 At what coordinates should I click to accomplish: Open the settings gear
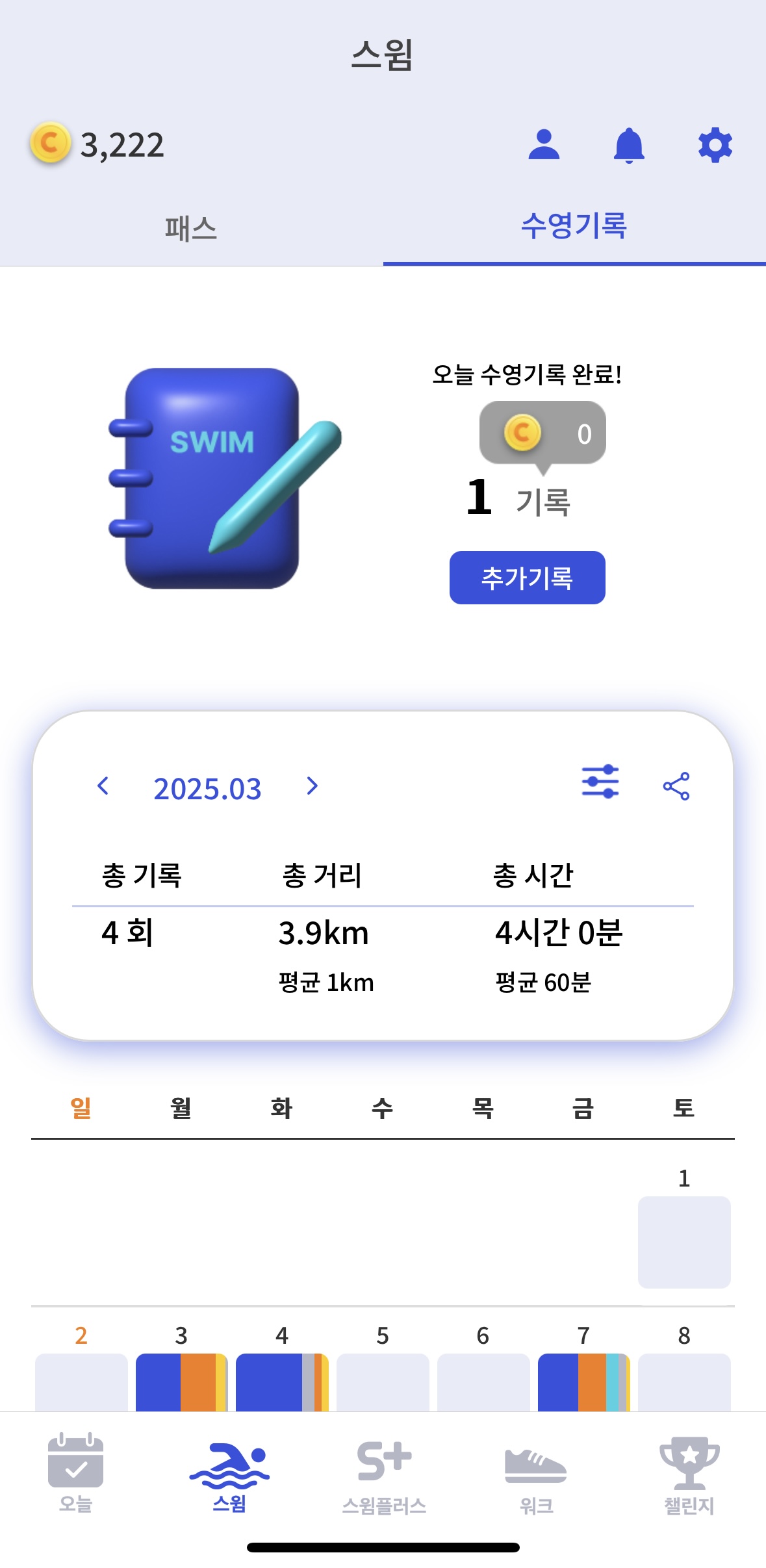(715, 145)
